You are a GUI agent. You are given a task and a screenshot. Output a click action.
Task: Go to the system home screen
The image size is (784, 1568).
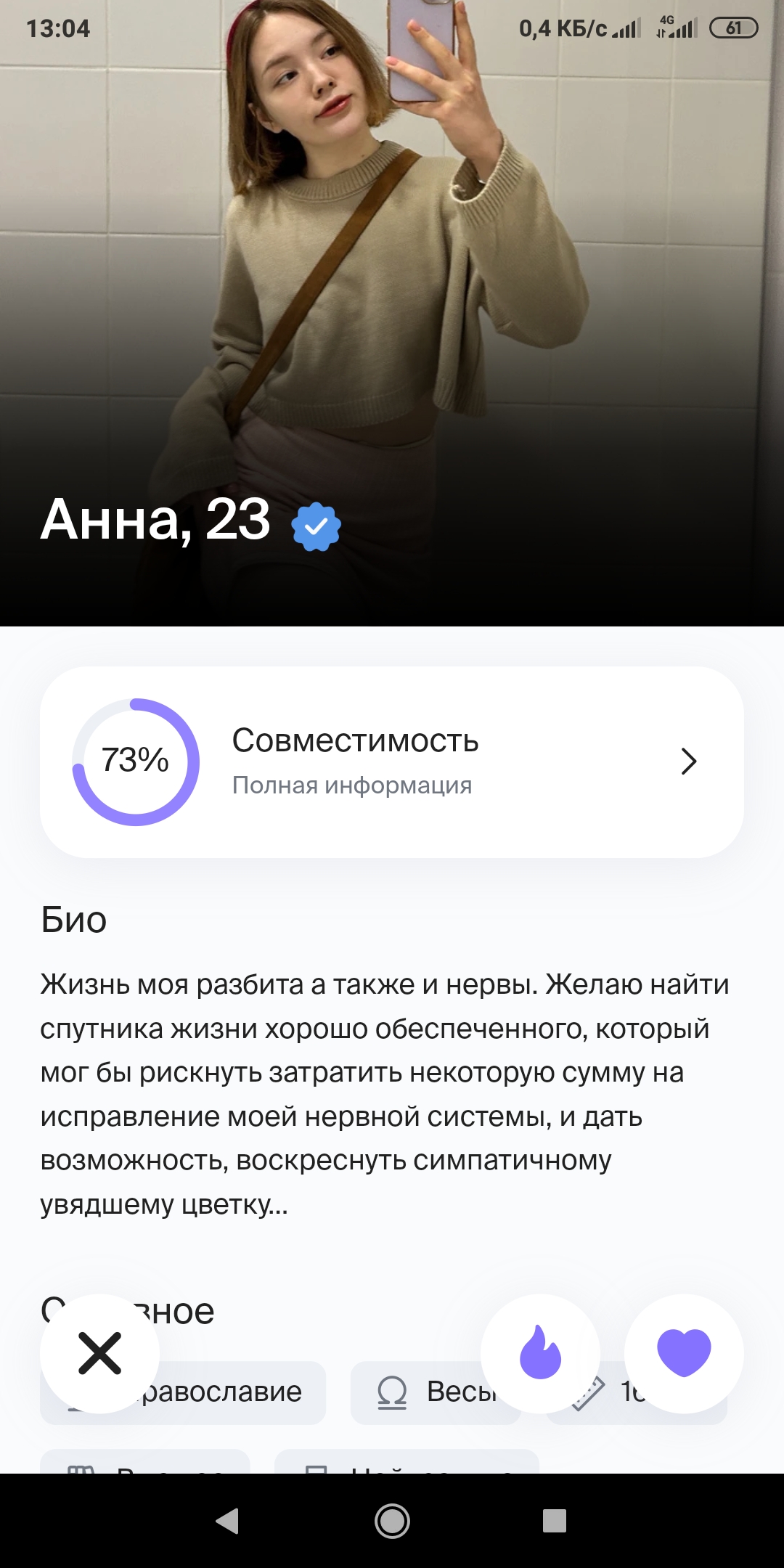392,1520
